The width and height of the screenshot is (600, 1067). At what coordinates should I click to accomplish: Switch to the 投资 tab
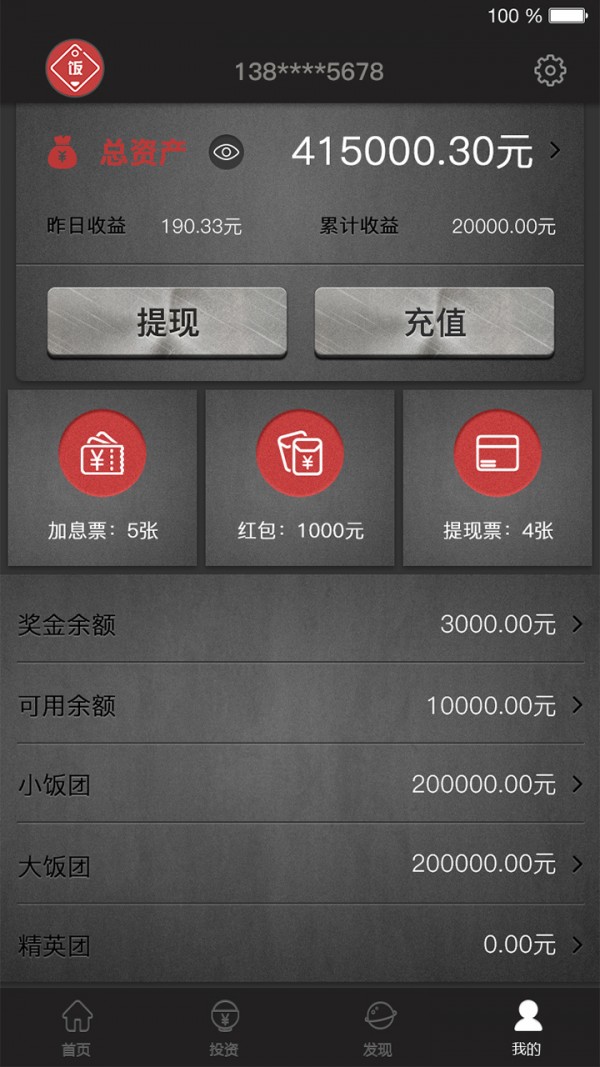tap(224, 1027)
